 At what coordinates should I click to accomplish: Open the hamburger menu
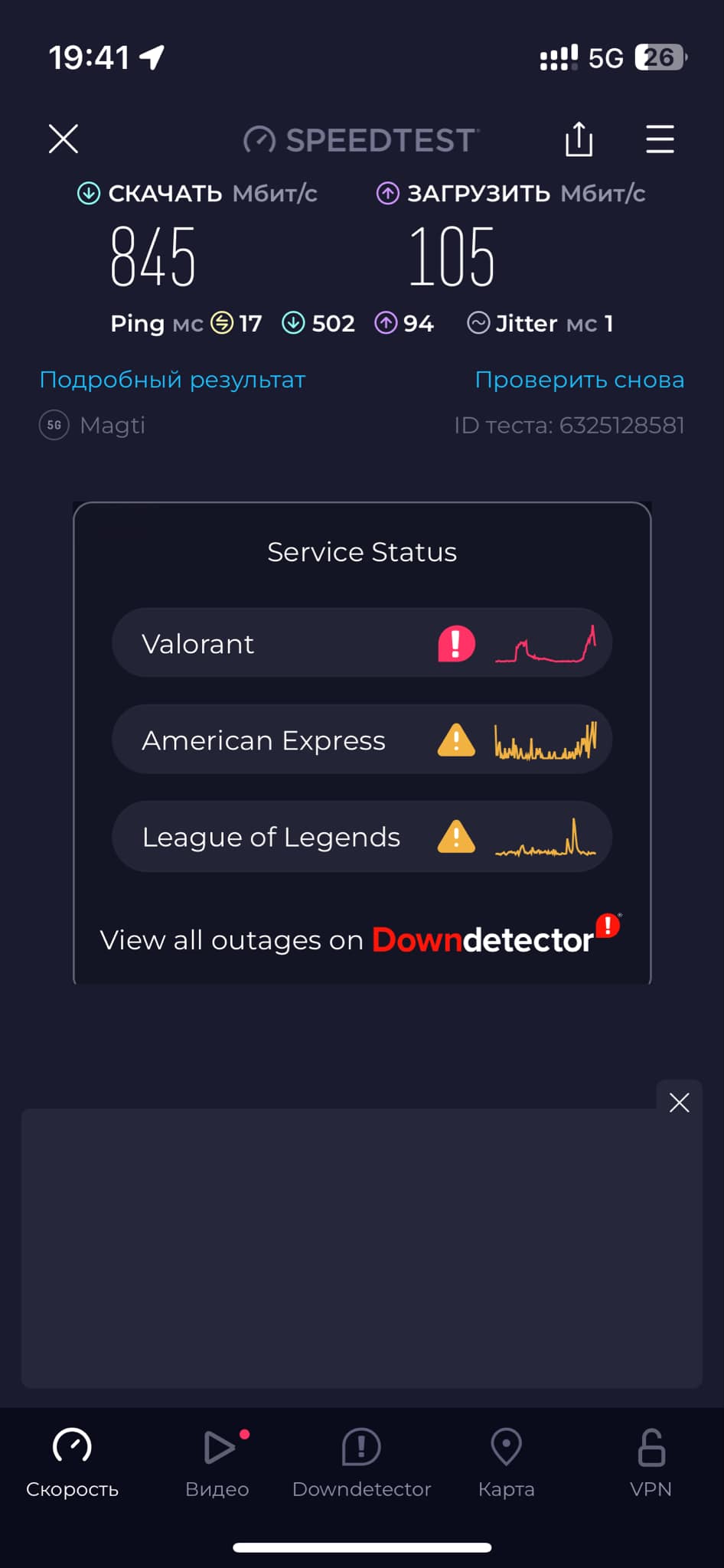660,139
